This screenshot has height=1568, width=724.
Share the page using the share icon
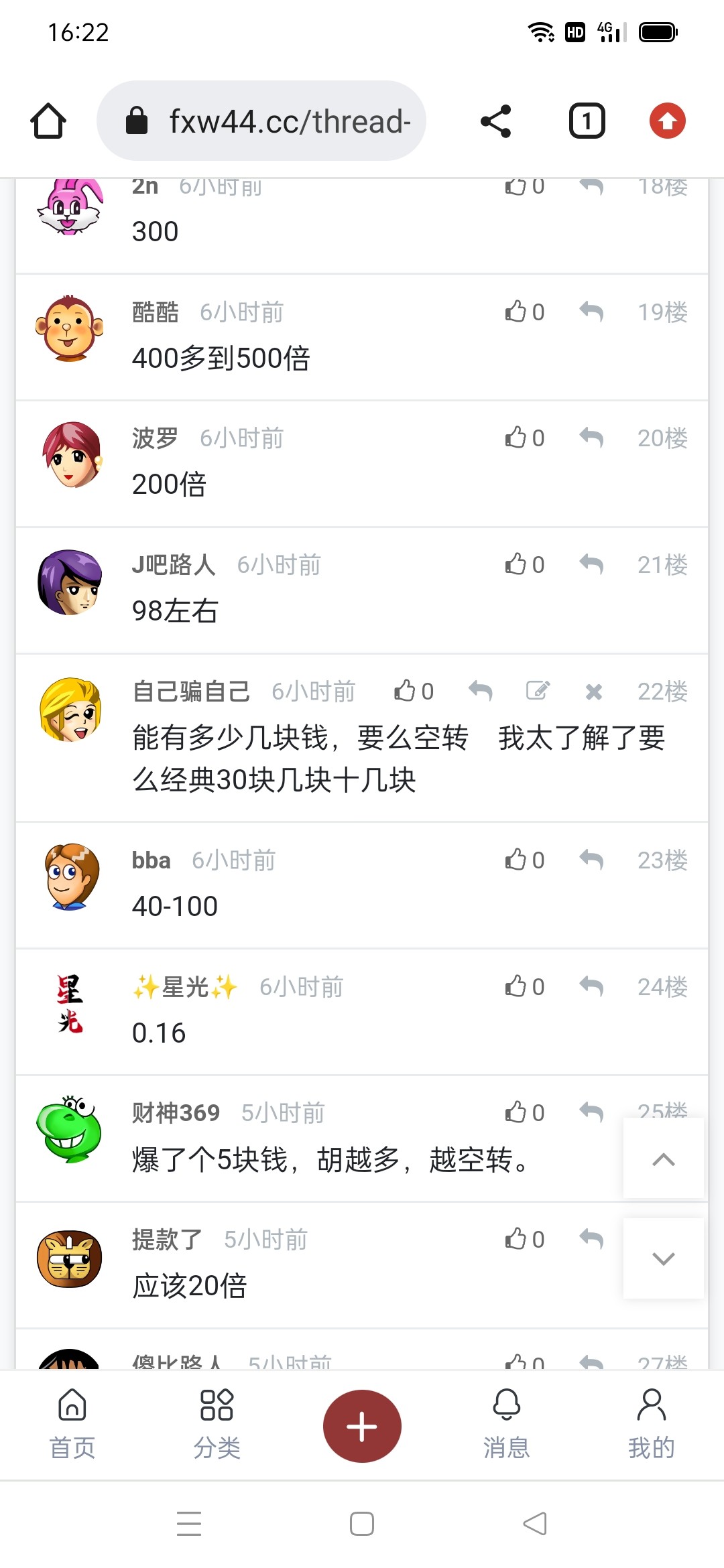[x=495, y=121]
